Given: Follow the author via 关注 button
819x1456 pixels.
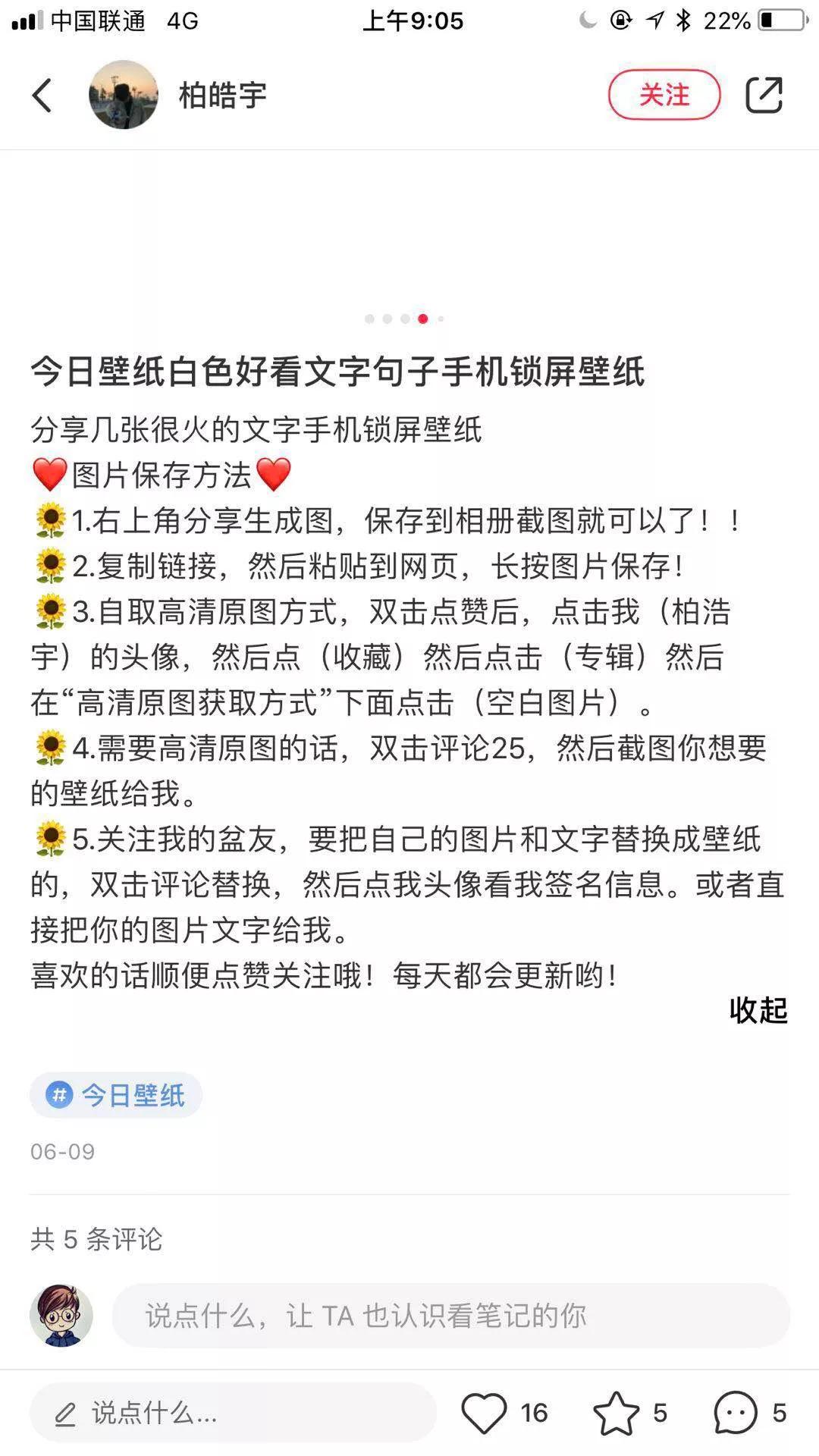Looking at the screenshot, I should click(x=664, y=96).
